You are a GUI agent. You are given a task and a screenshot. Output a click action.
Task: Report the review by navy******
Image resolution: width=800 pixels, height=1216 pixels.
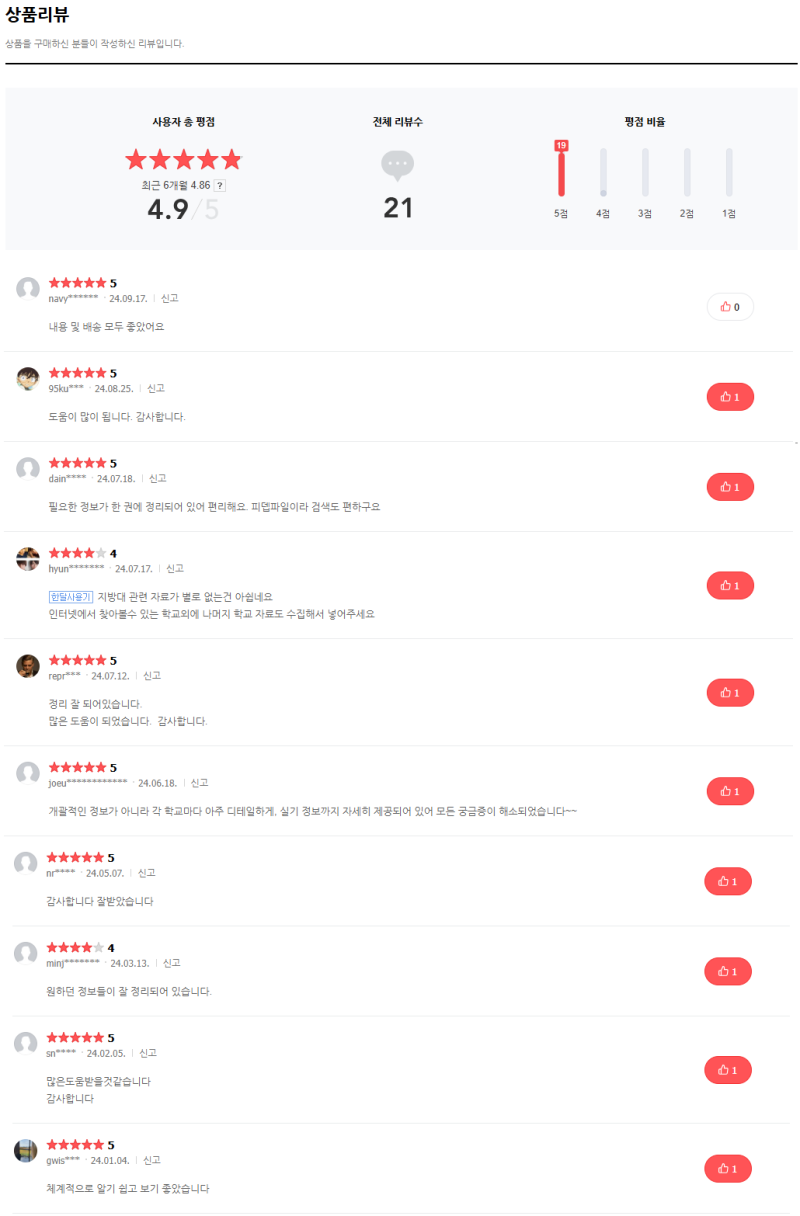tap(170, 298)
